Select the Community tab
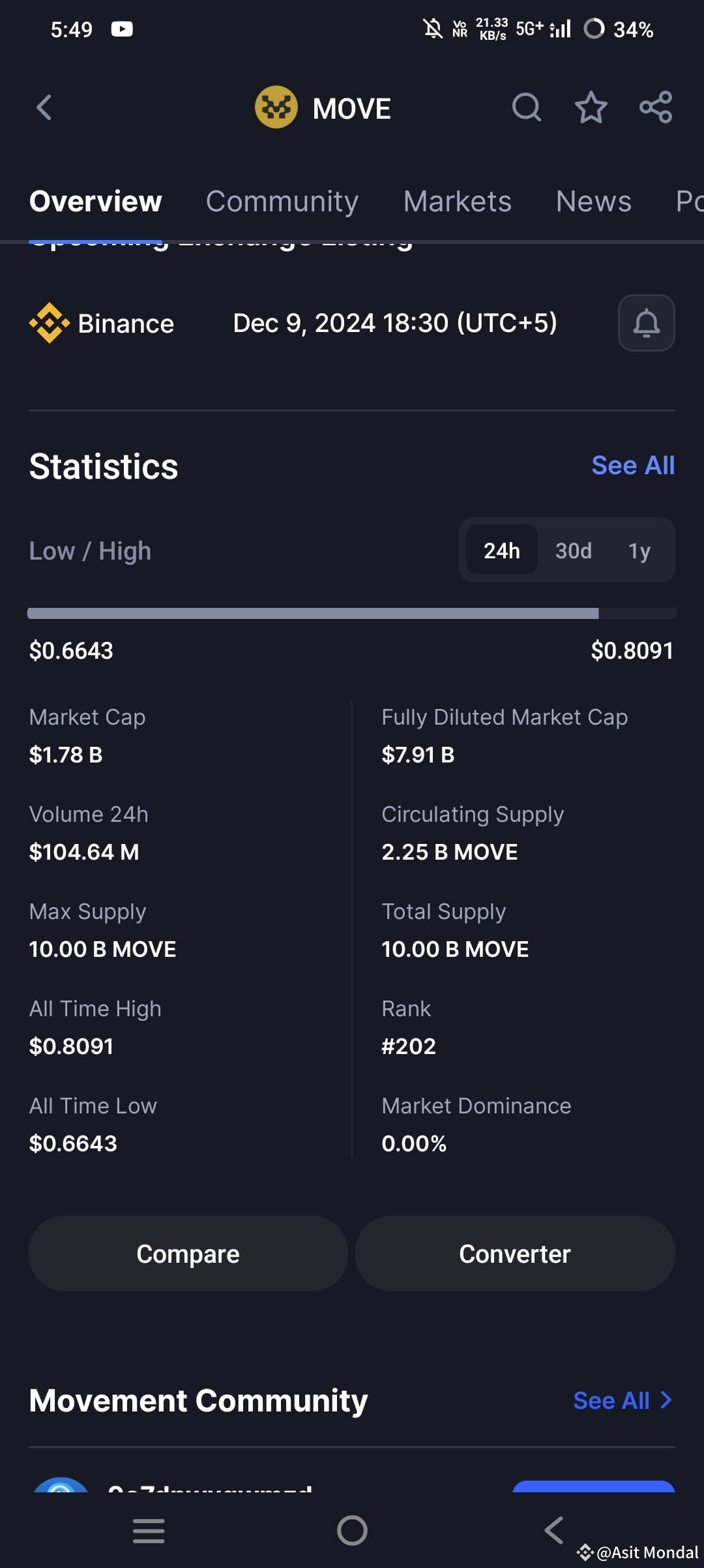This screenshot has width=704, height=1568. [282, 201]
